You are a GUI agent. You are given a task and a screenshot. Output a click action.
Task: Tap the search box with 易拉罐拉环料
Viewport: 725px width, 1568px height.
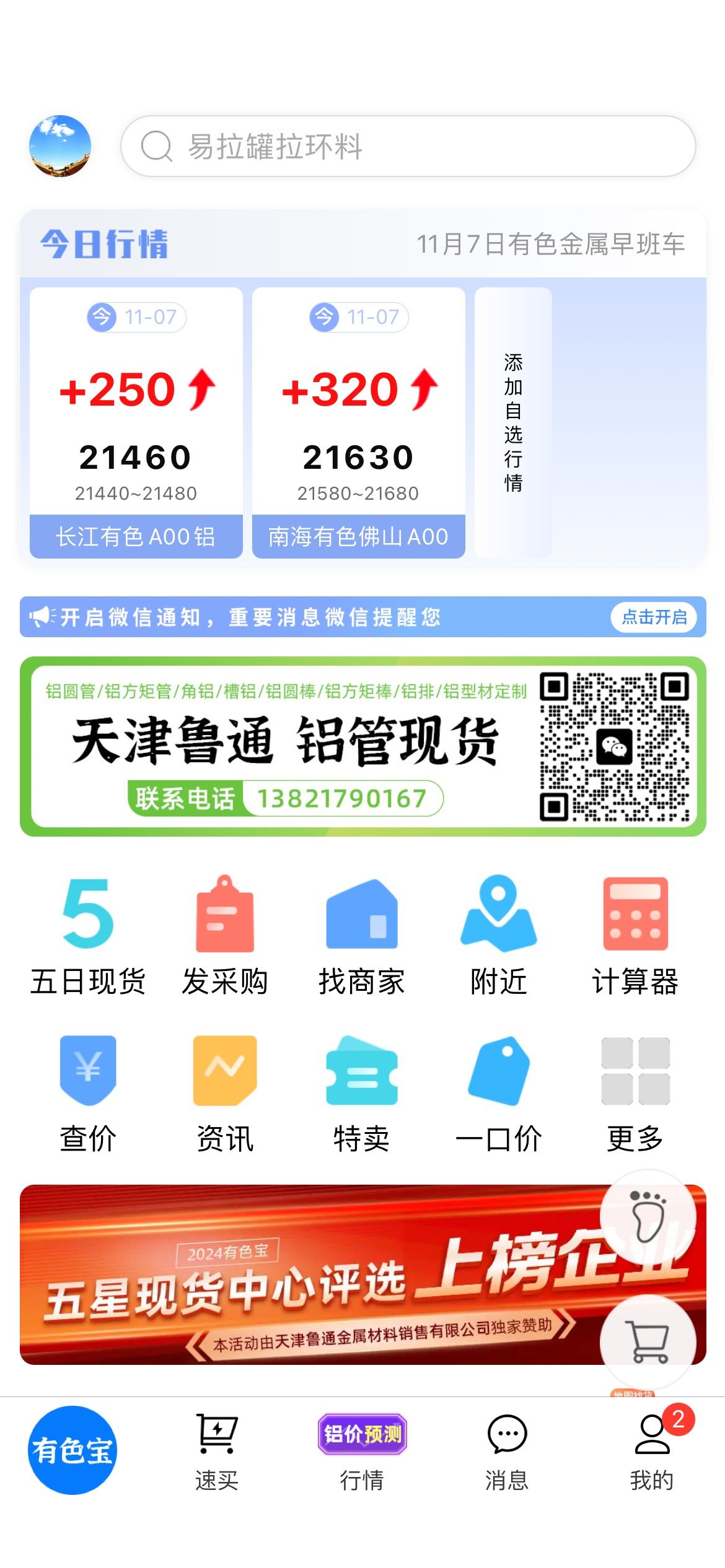[408, 146]
